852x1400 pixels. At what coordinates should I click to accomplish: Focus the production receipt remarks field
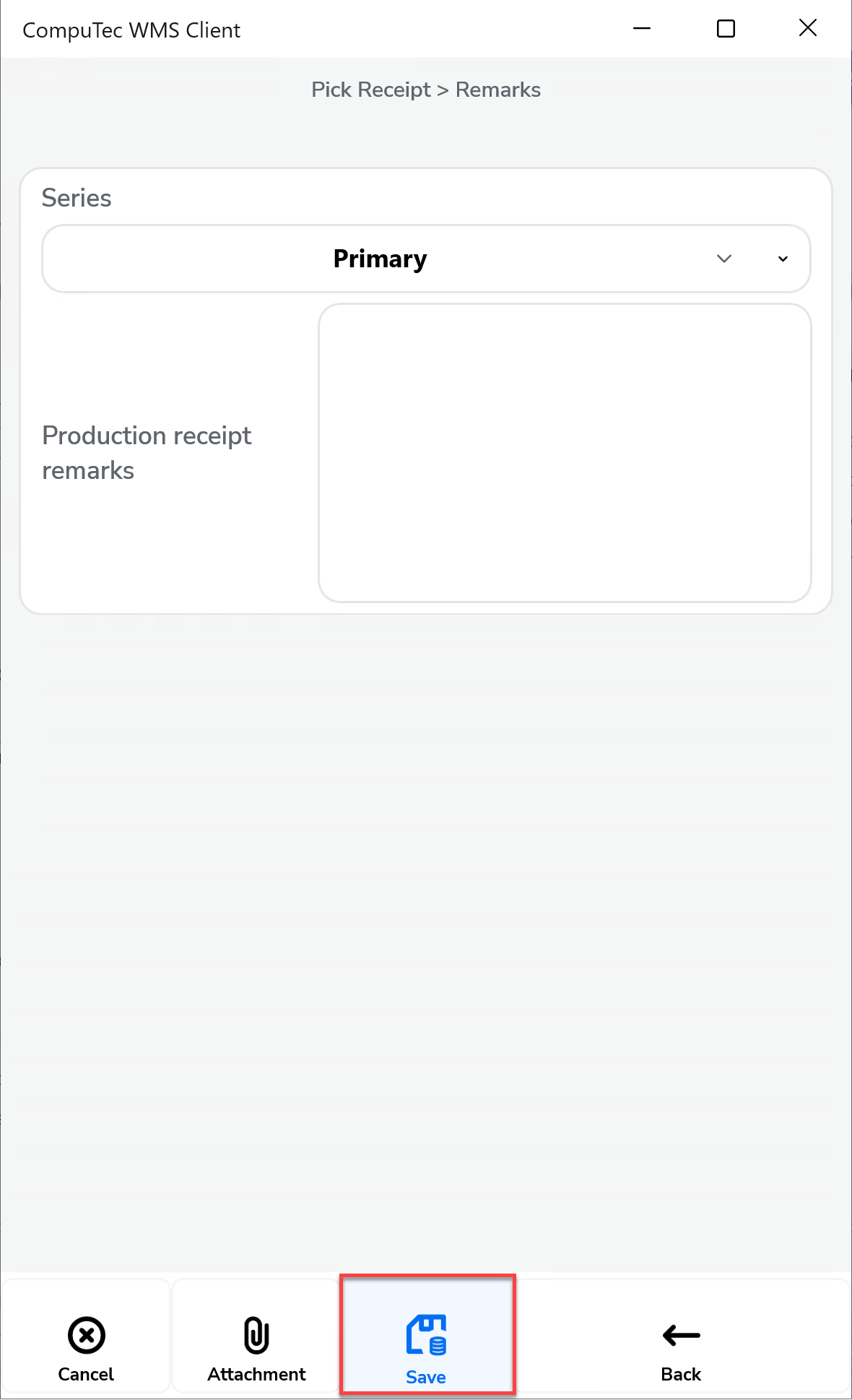click(565, 453)
